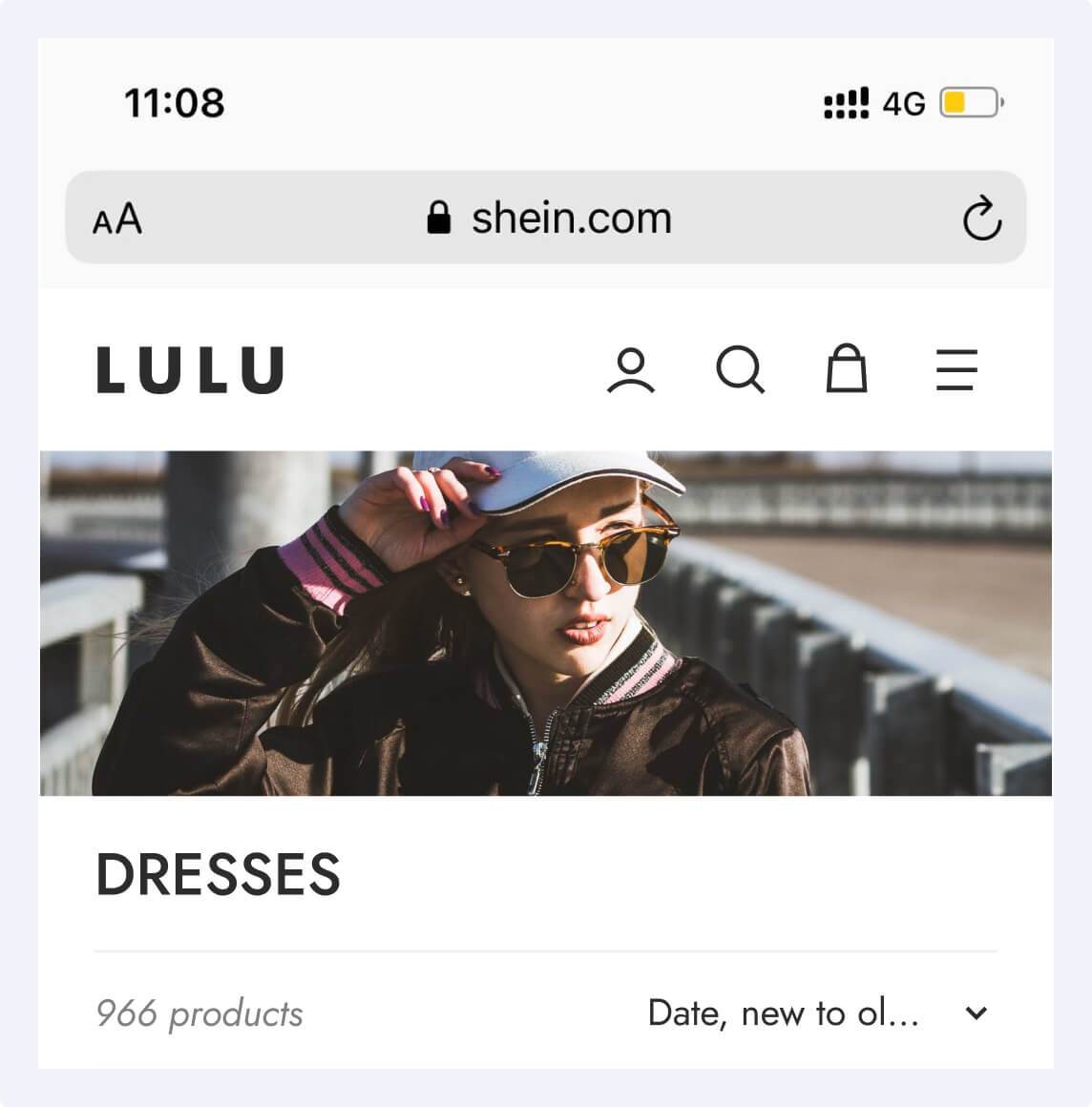Reload the page in the address bar
The height and width of the screenshot is (1107, 1092).
(981, 219)
